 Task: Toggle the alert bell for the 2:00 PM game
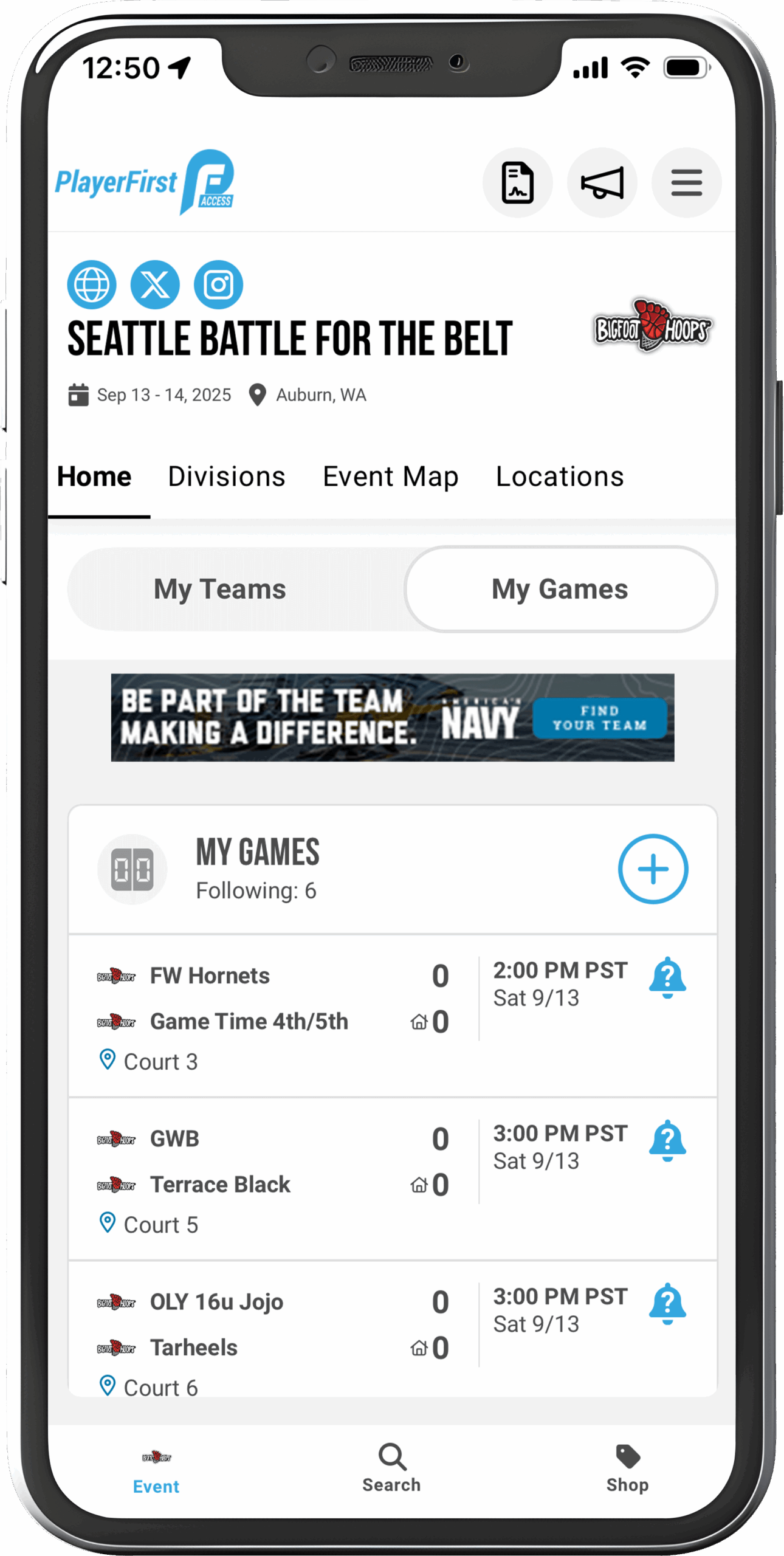(x=667, y=977)
